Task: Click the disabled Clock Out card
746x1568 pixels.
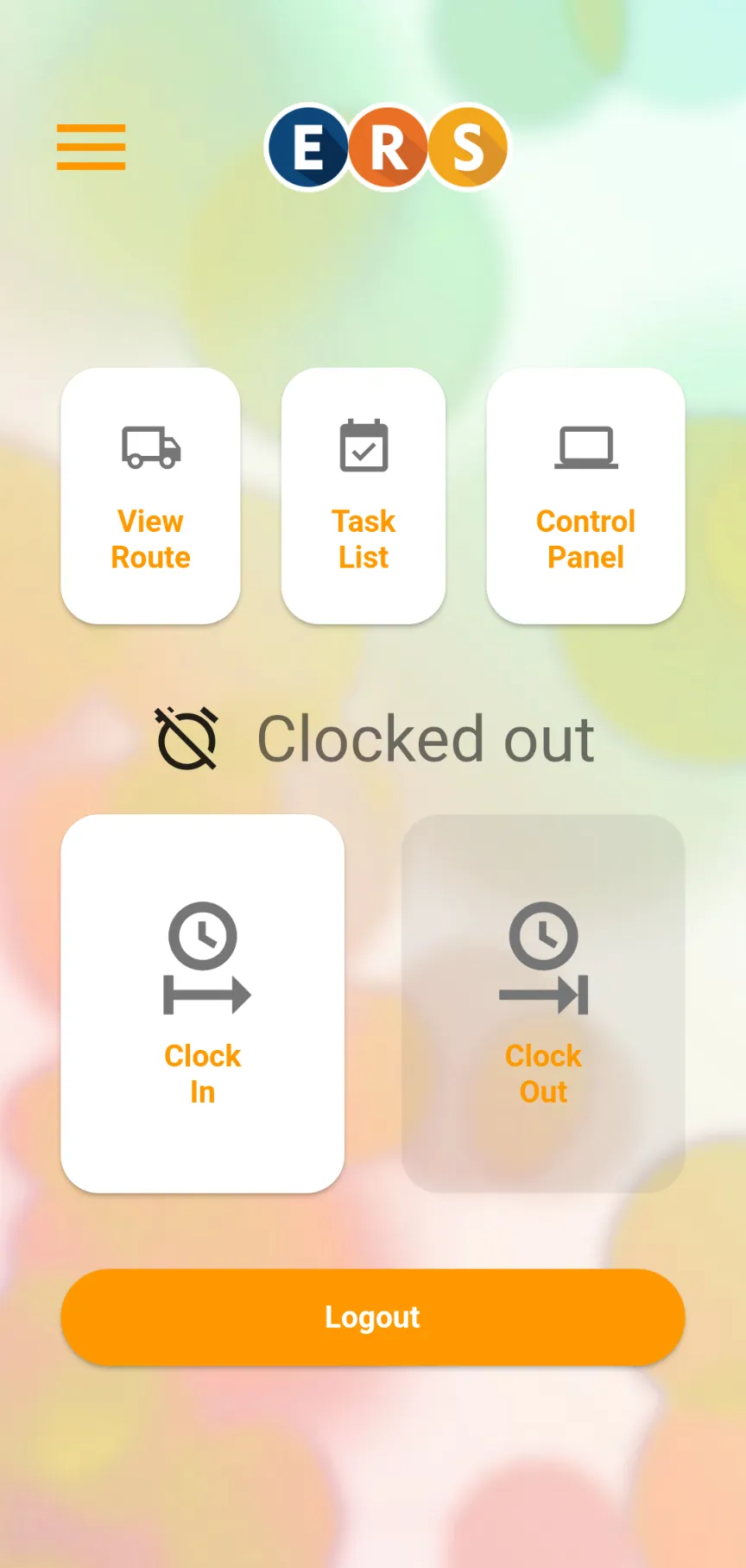Action: tap(542, 1002)
